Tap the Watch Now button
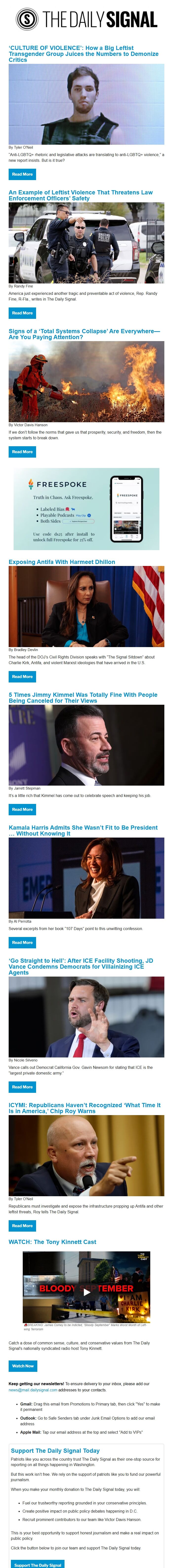Screen dimensions: 173x1568 tap(22, 1365)
